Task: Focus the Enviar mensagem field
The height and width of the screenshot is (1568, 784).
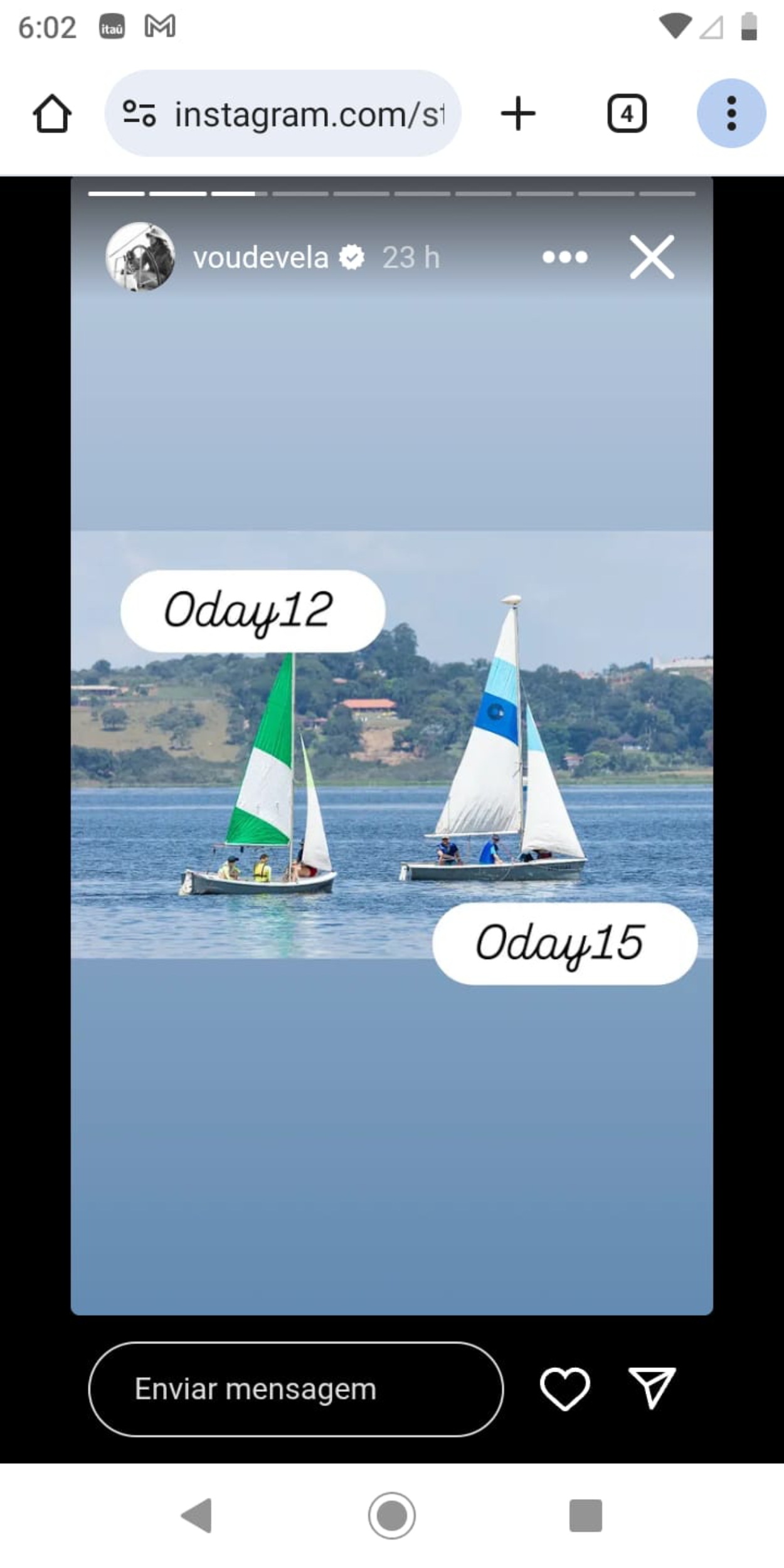Action: pos(295,1389)
